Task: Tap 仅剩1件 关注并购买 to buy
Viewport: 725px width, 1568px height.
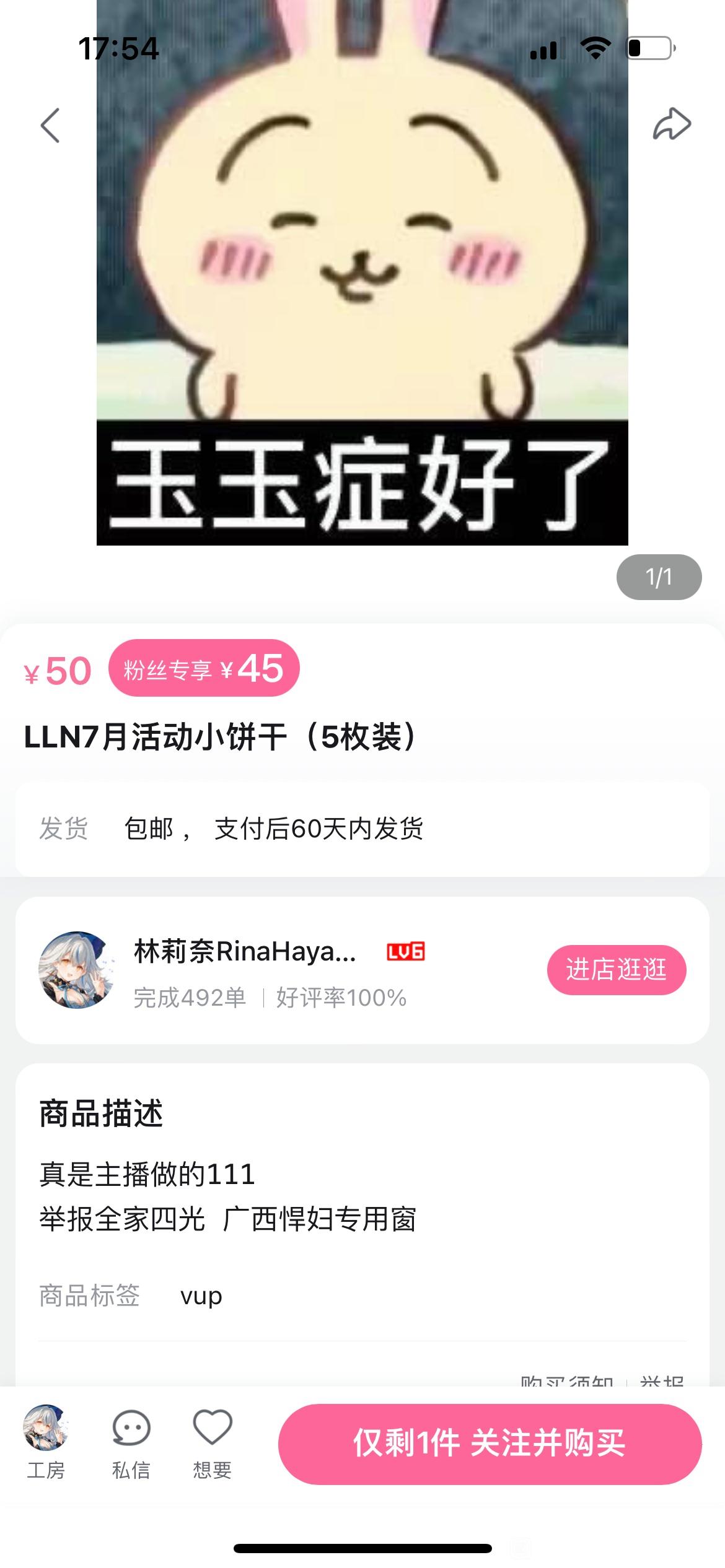Action: pyautogui.click(x=490, y=1444)
